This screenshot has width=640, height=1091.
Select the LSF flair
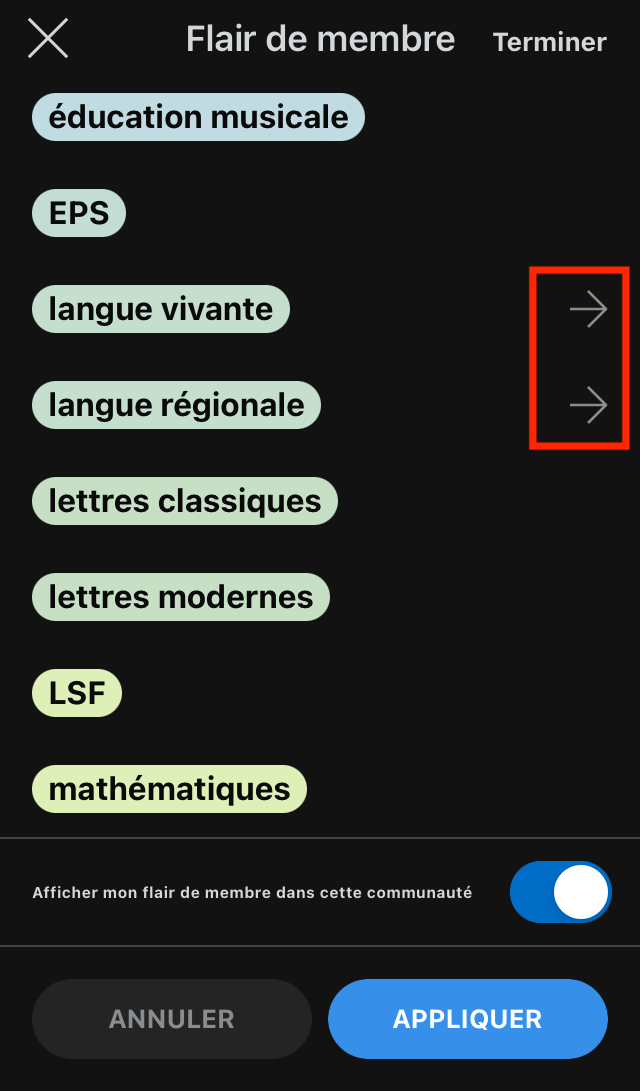click(x=77, y=693)
